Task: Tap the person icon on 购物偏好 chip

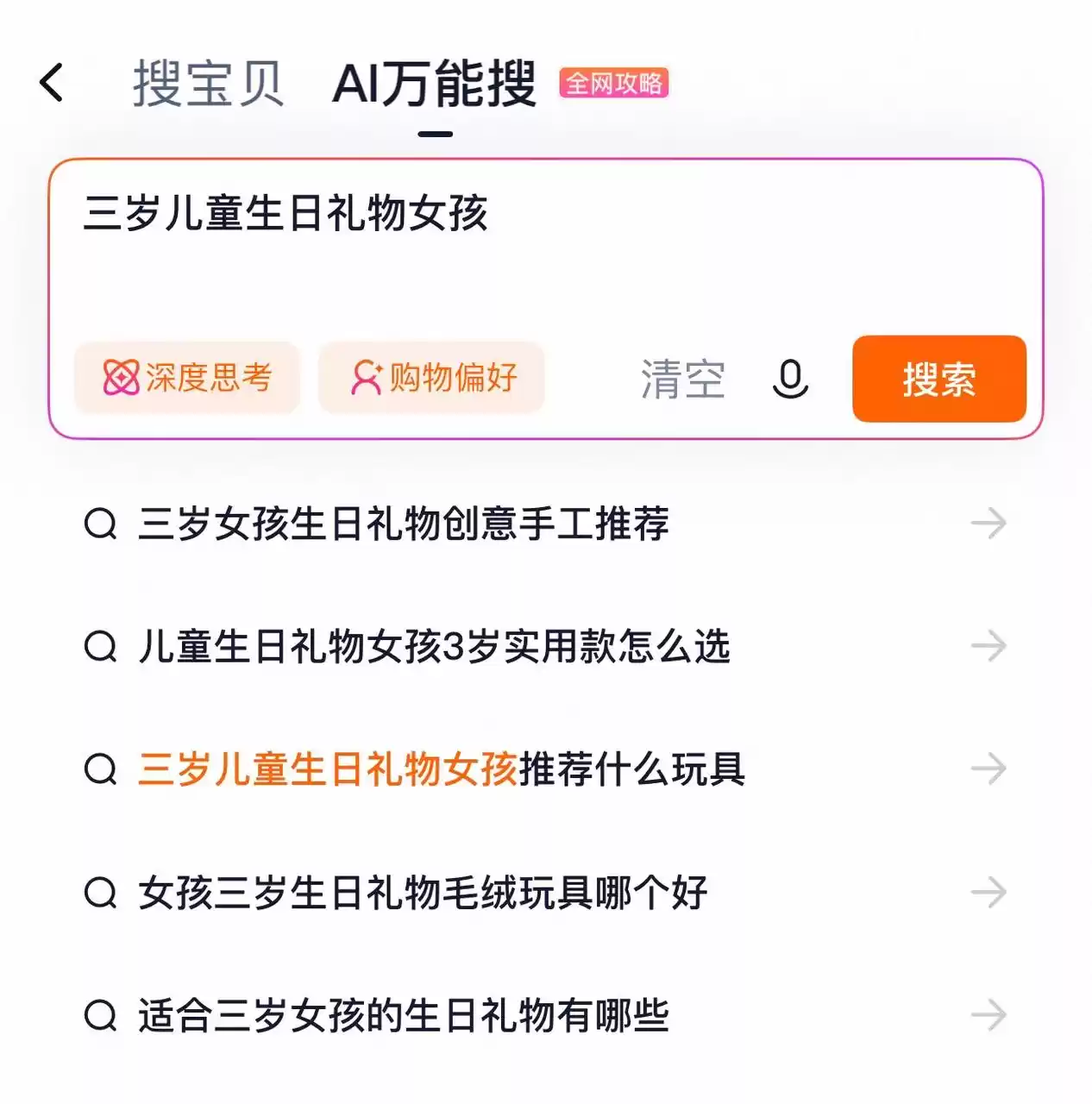Action: (367, 377)
